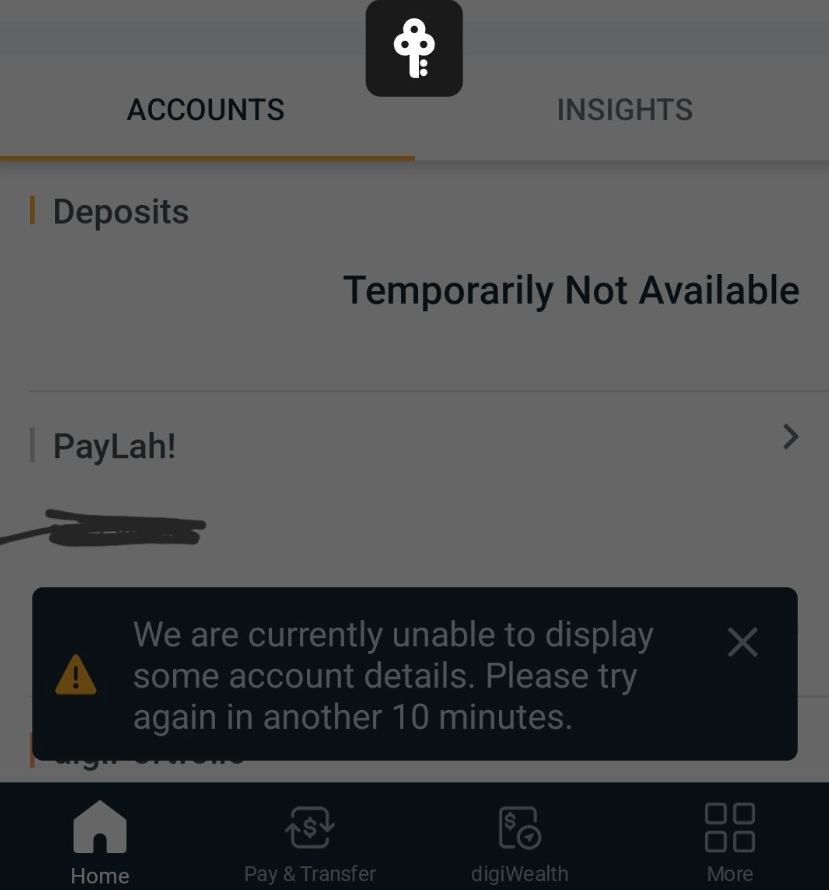829x890 pixels.
Task: Open the More menu
Action: 729,843
